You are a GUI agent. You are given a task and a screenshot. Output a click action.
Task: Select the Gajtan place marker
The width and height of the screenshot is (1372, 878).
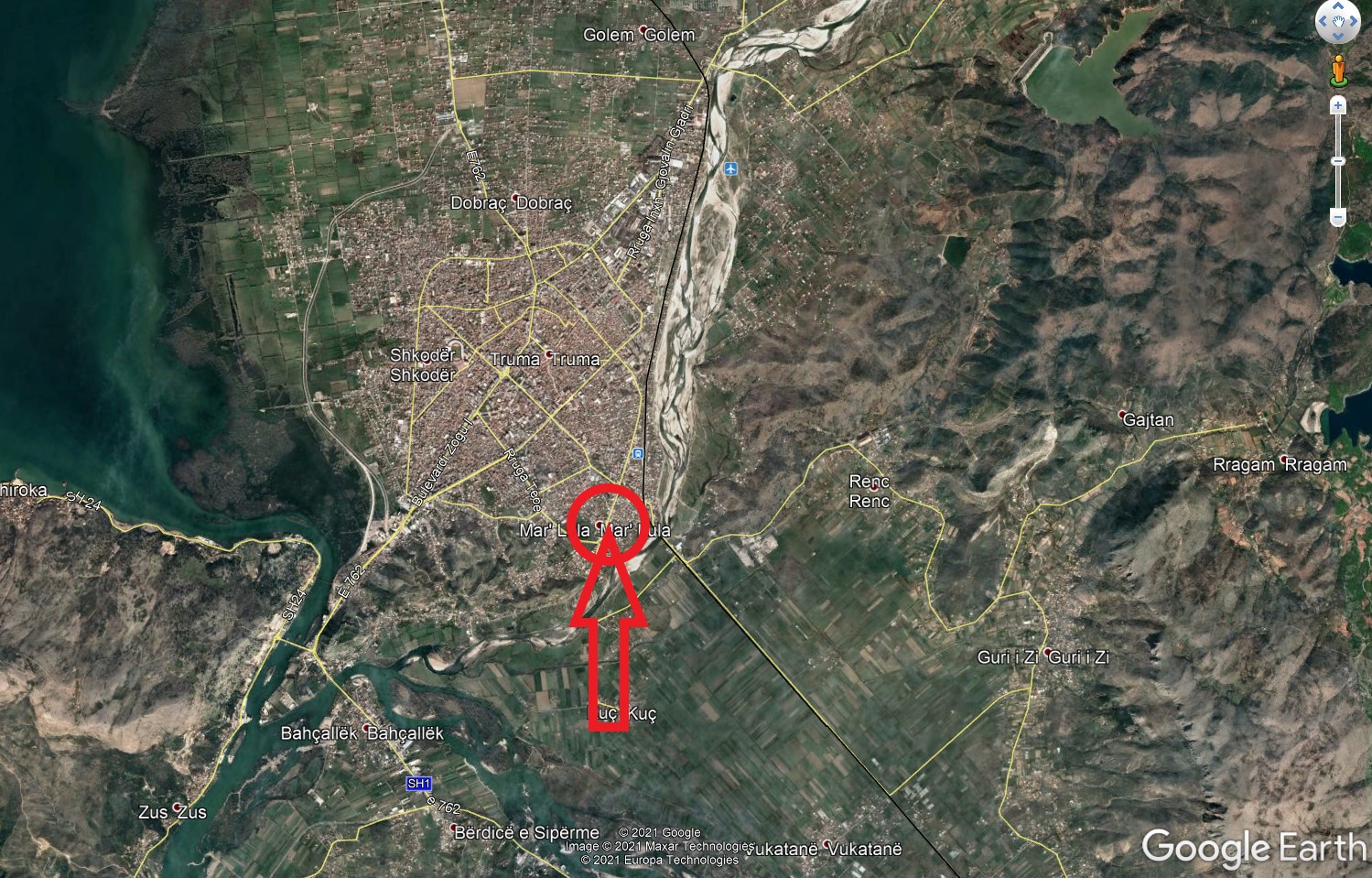pos(1123,417)
